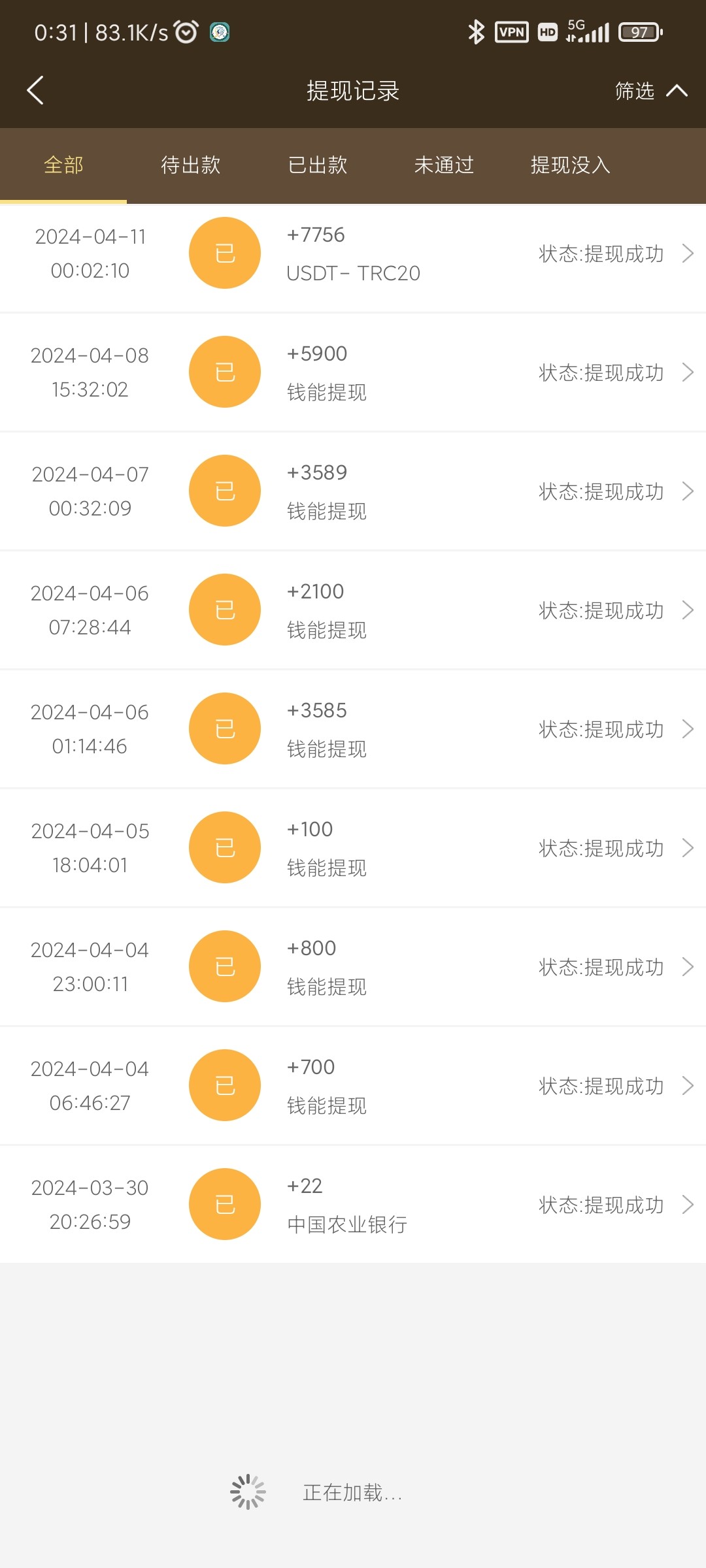706x1568 pixels.
Task: Open the 筛选 filter dropdown
Action: point(650,91)
